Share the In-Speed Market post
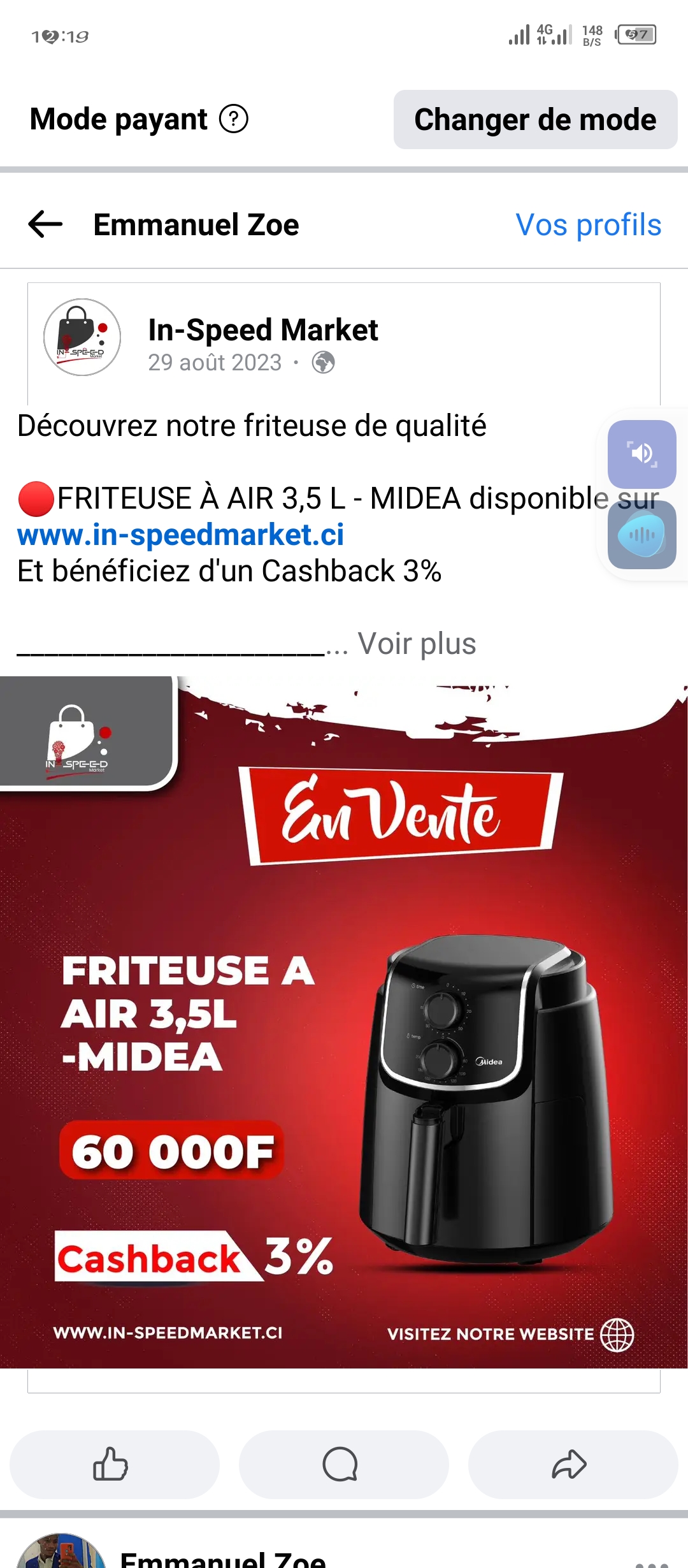The height and width of the screenshot is (1568, 688). coord(573,1464)
